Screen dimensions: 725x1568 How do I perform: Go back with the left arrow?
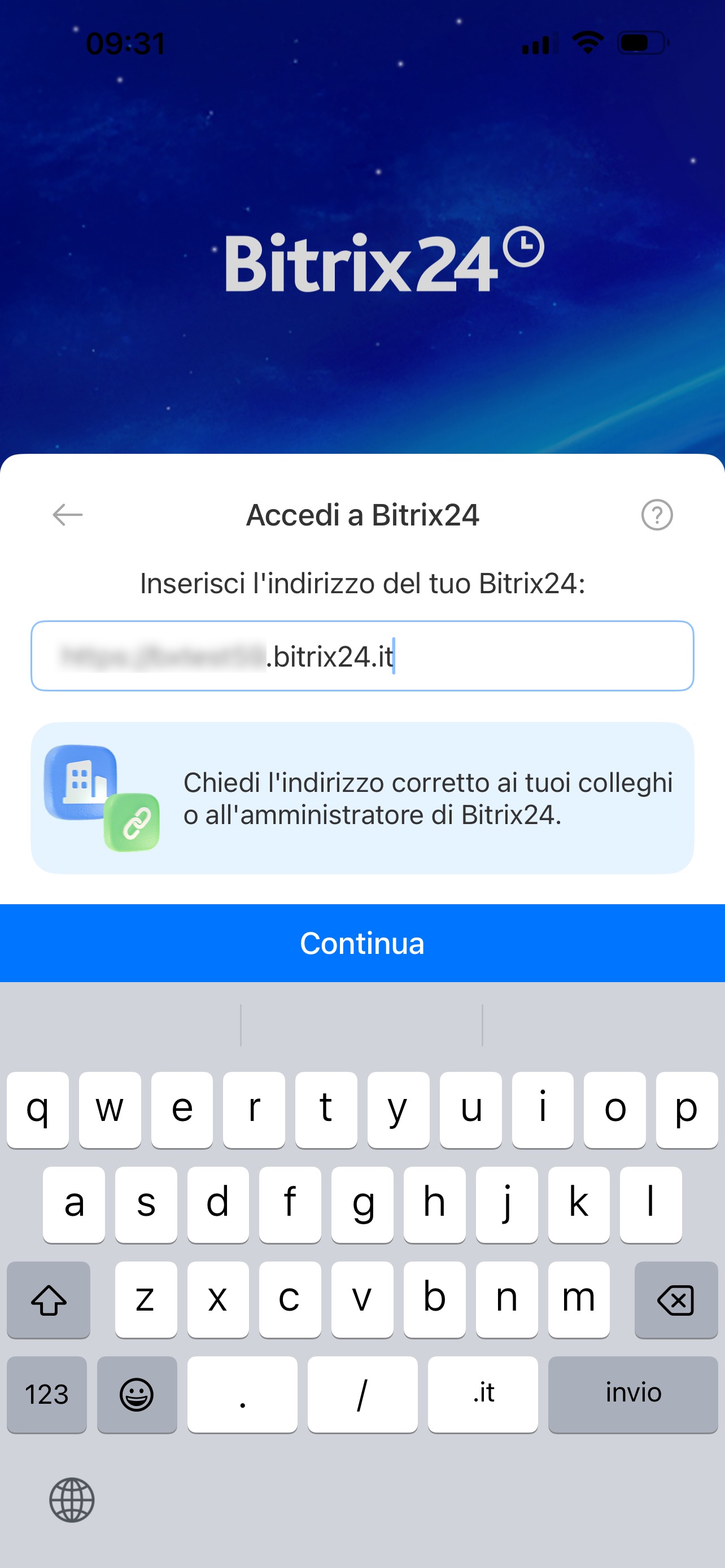(x=68, y=515)
